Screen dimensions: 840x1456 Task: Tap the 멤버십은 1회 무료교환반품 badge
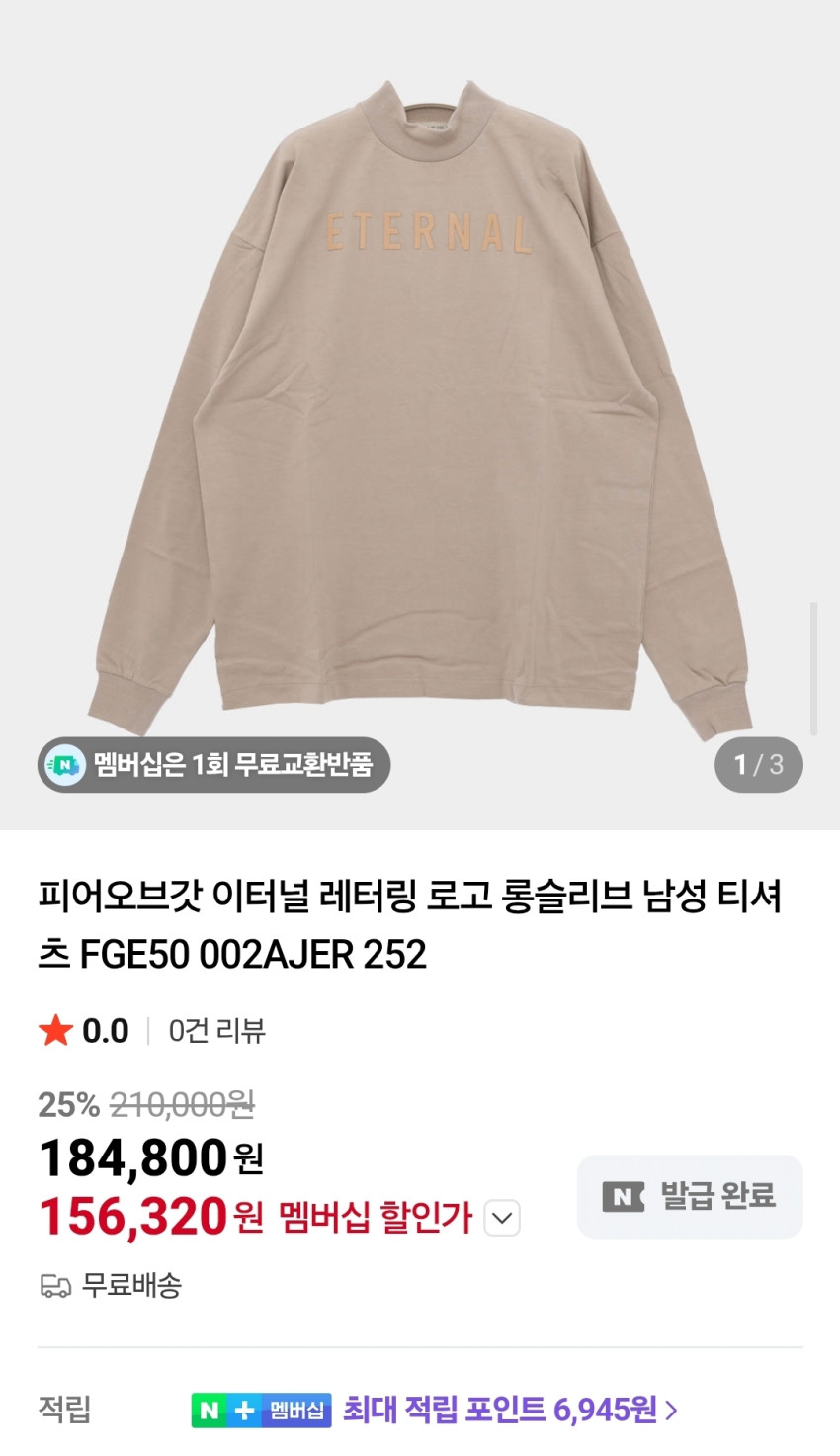[x=214, y=765]
